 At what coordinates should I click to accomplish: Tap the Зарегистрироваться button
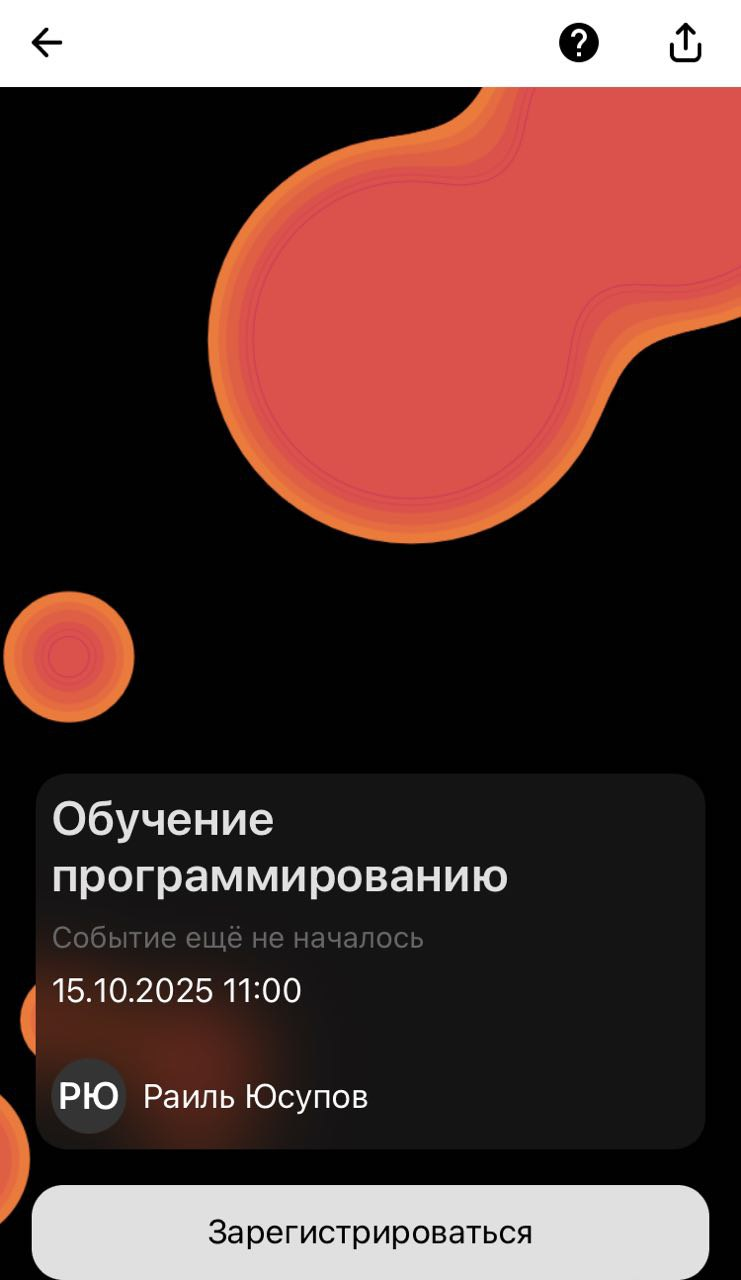(370, 1232)
